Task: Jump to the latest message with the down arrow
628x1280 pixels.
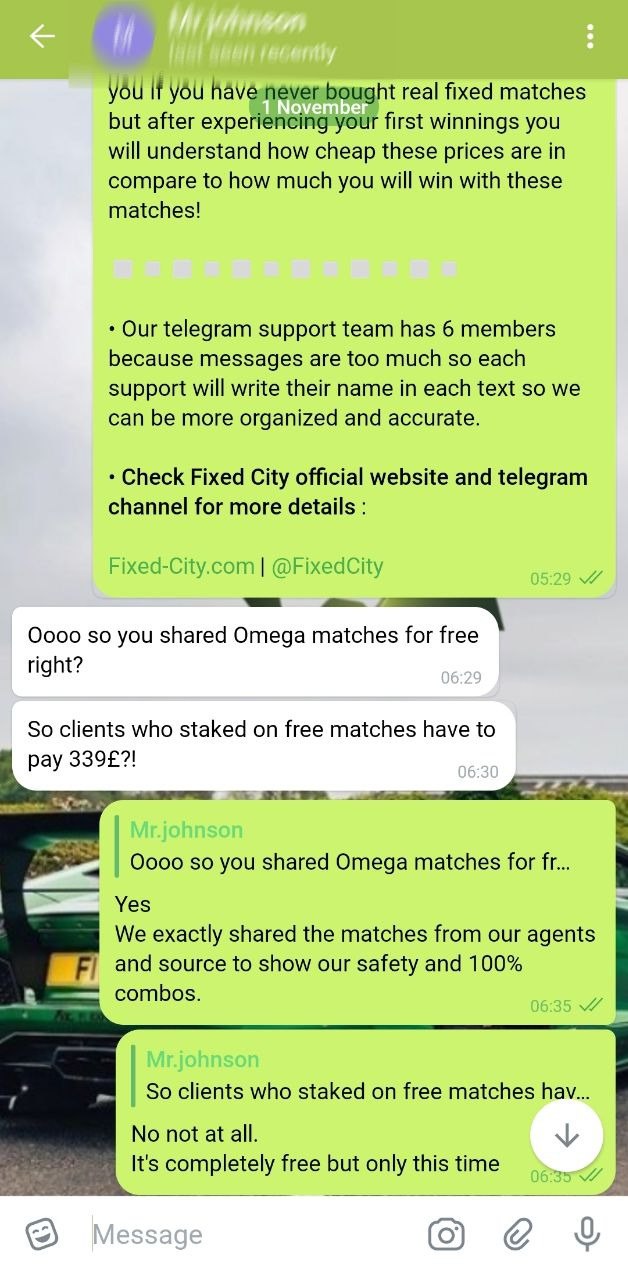Action: (x=566, y=1135)
